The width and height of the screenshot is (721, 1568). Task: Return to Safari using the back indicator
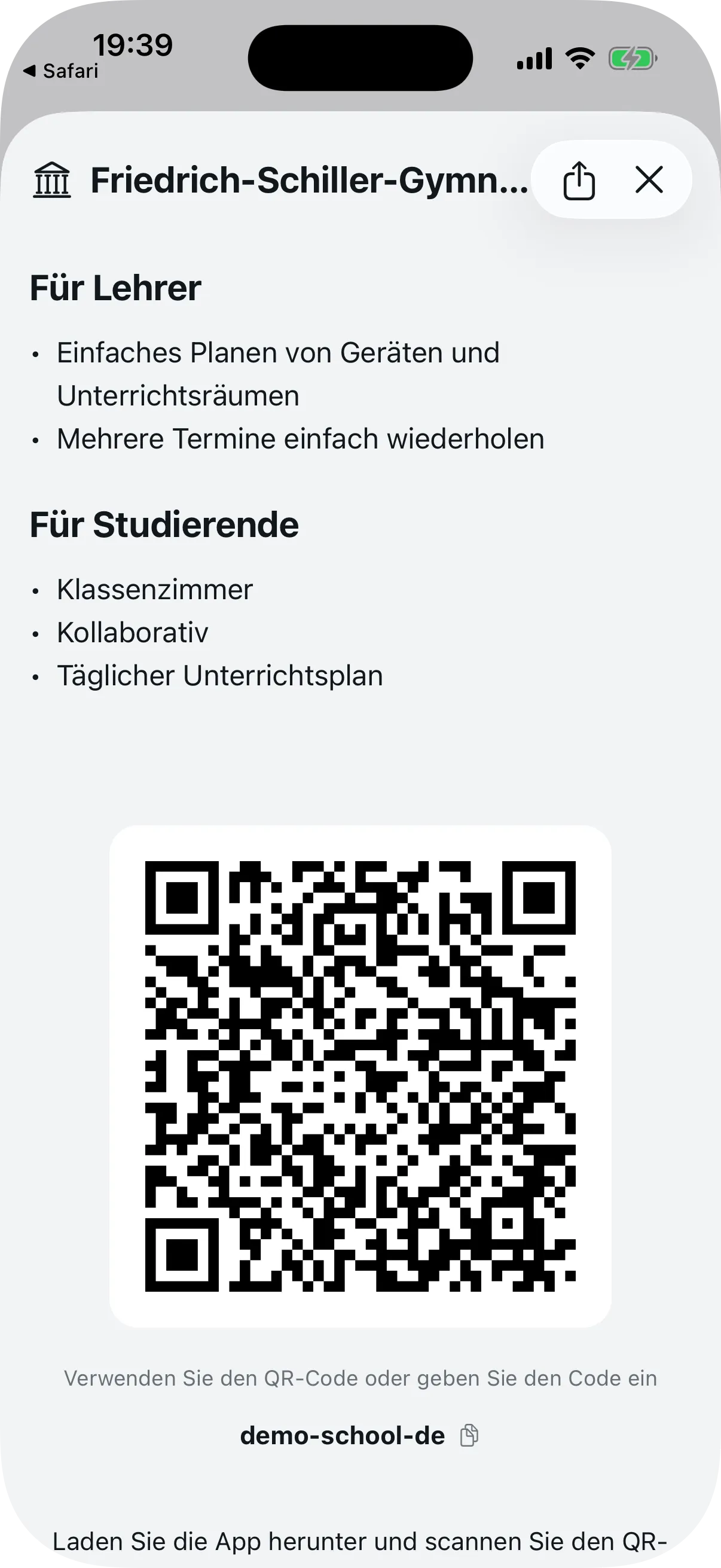click(x=60, y=71)
